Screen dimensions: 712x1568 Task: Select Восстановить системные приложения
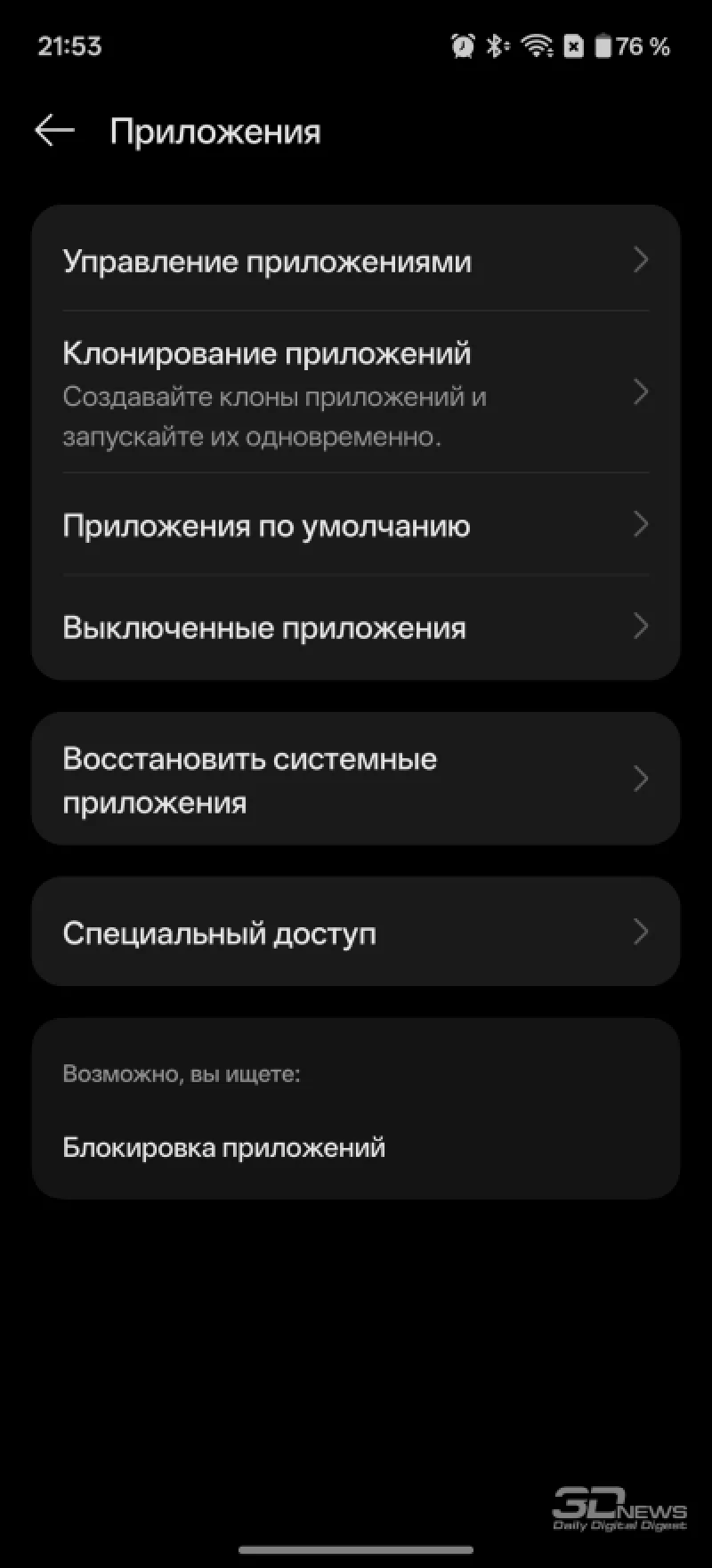pyautogui.click(x=355, y=780)
